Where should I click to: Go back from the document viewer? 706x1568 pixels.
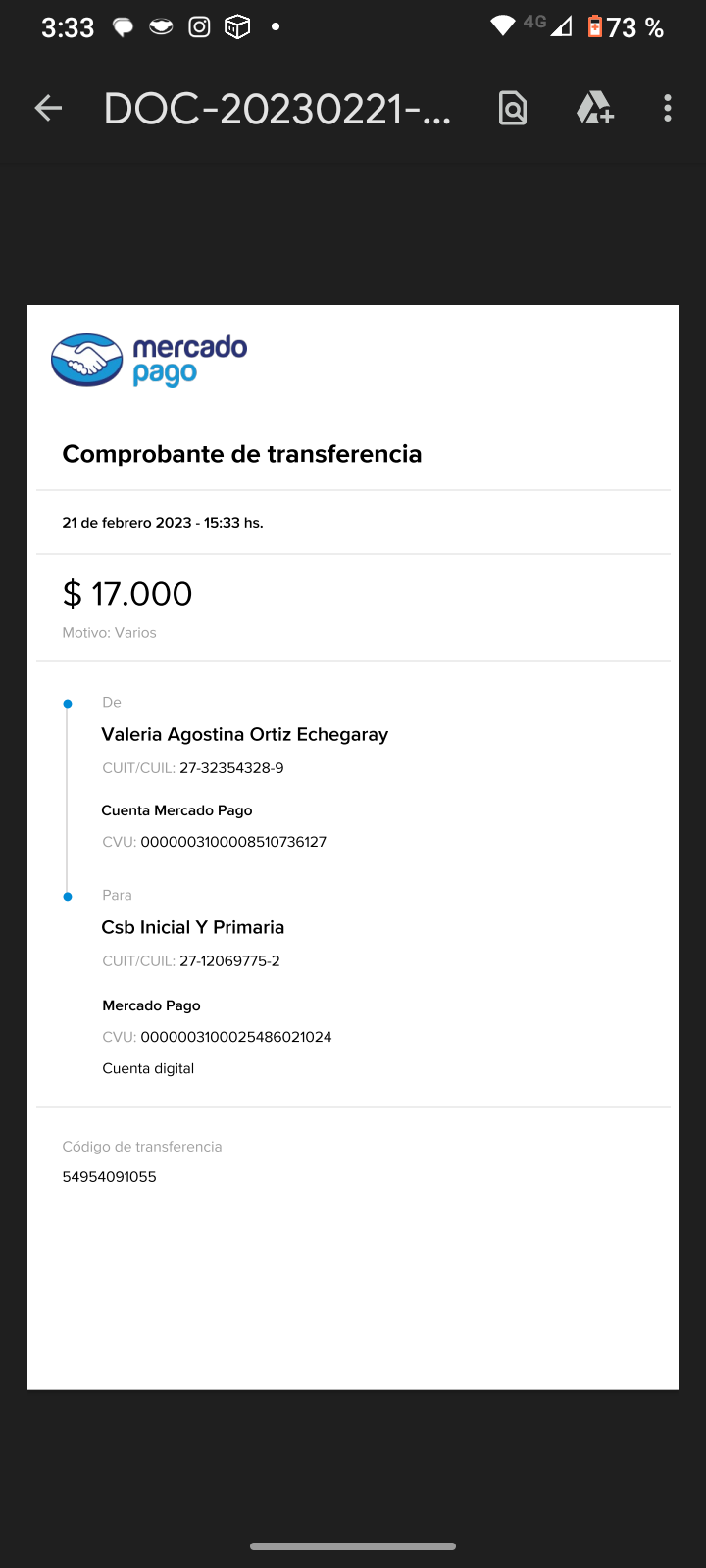tap(48, 109)
